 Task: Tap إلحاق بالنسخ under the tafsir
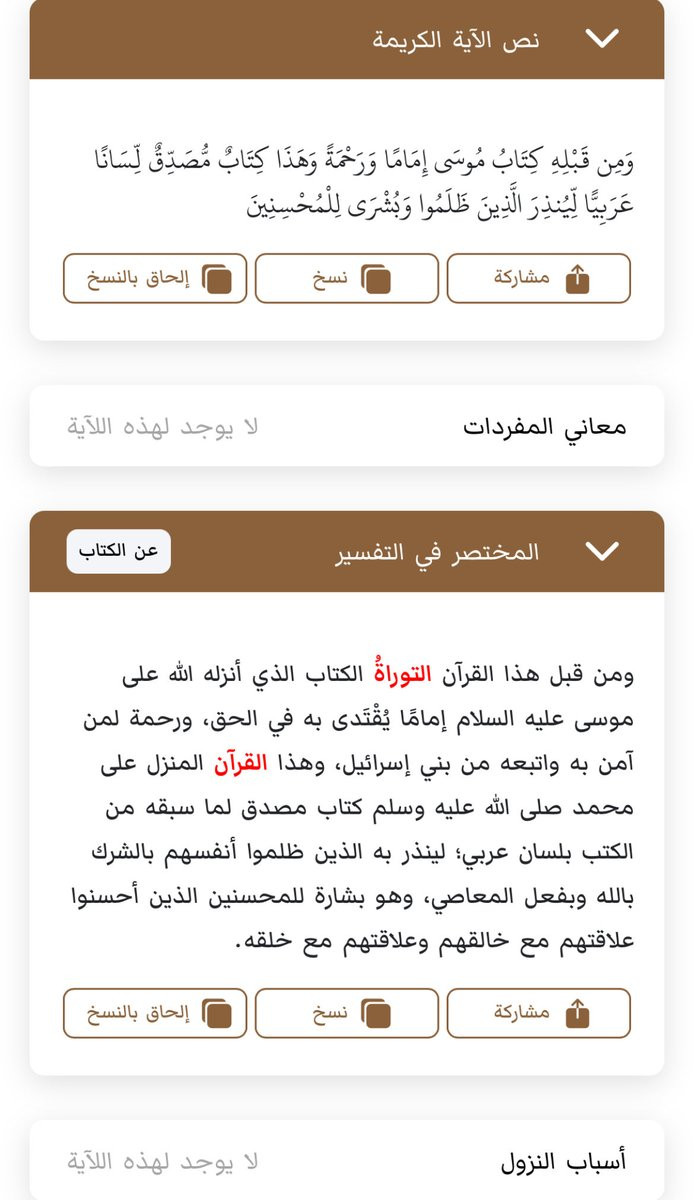point(155,1013)
